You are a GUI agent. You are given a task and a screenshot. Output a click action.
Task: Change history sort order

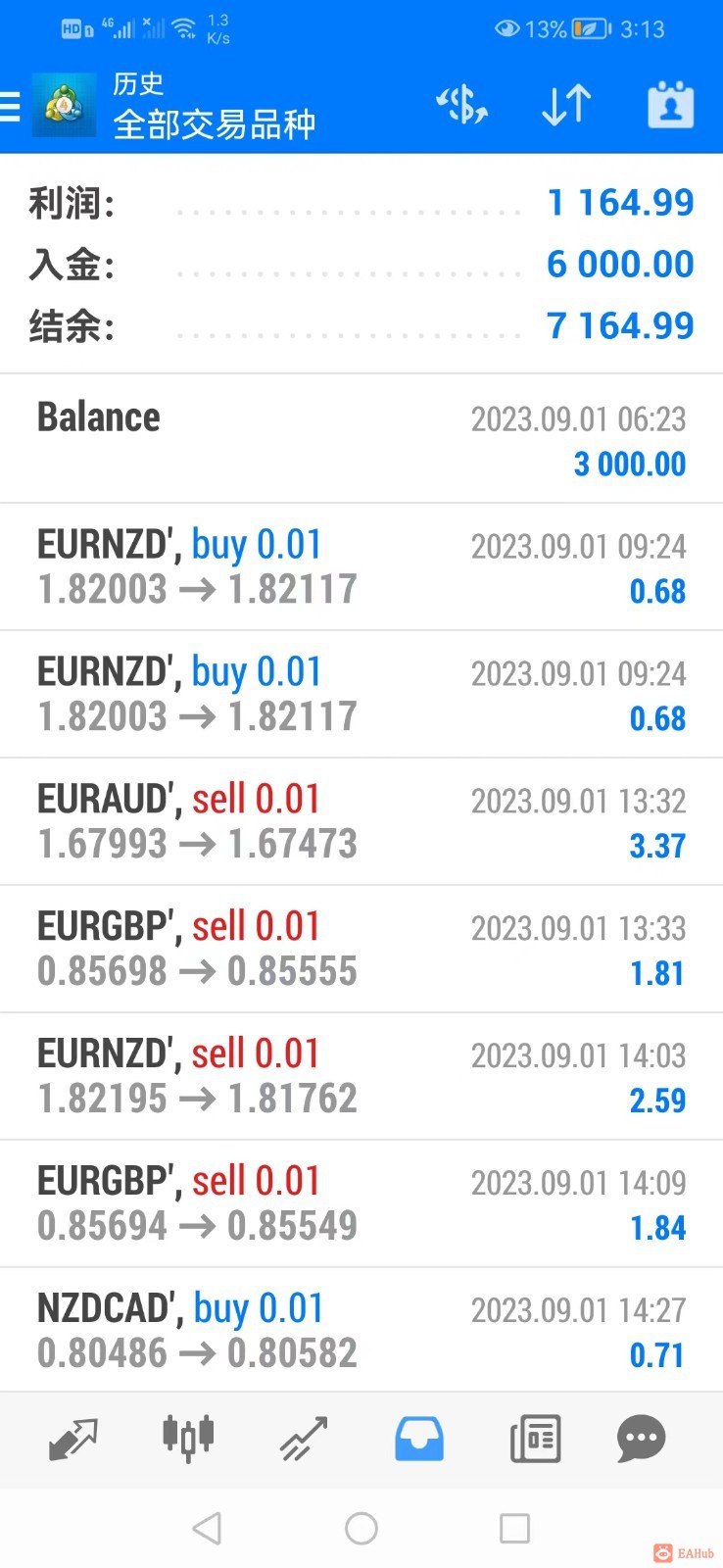(x=566, y=105)
